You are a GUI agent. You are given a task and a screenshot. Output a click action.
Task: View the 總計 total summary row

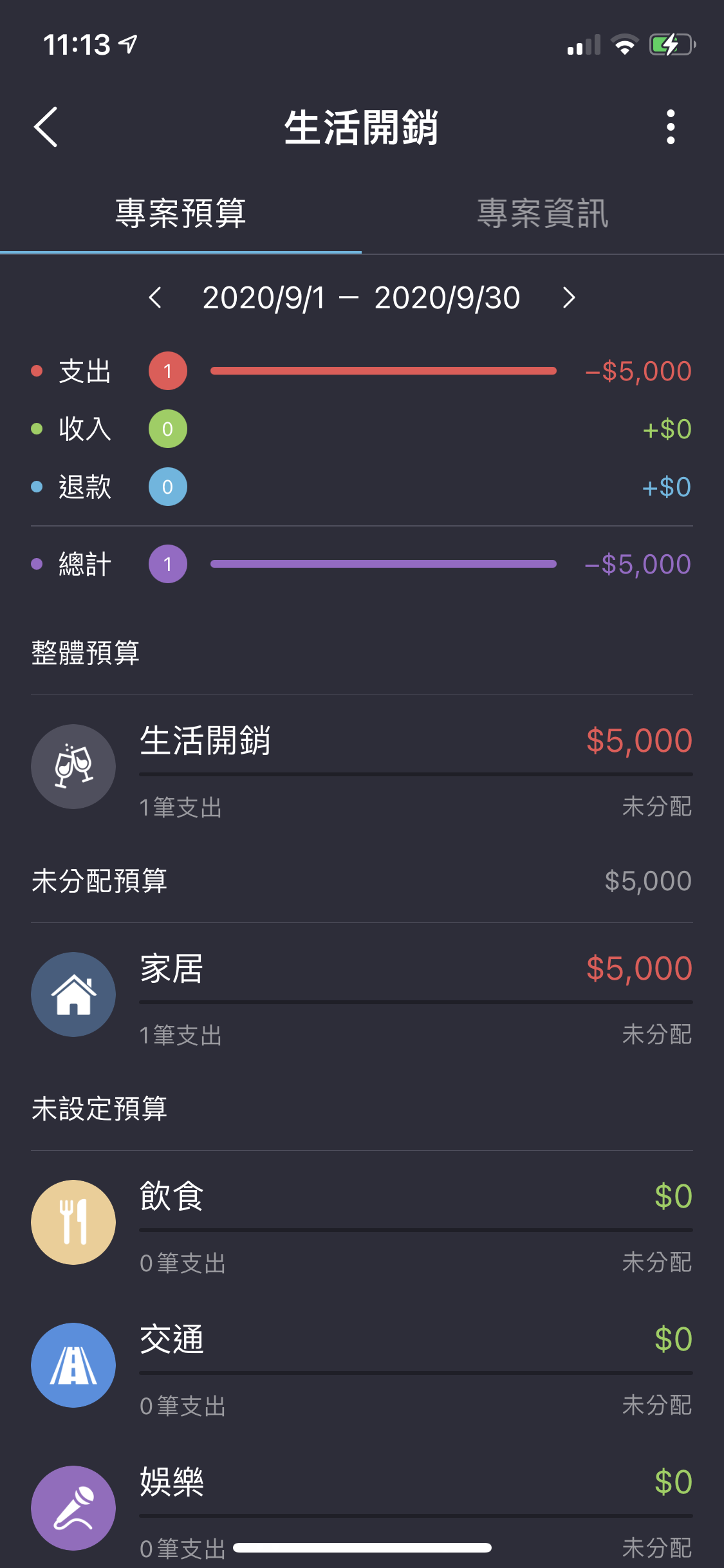pos(362,564)
